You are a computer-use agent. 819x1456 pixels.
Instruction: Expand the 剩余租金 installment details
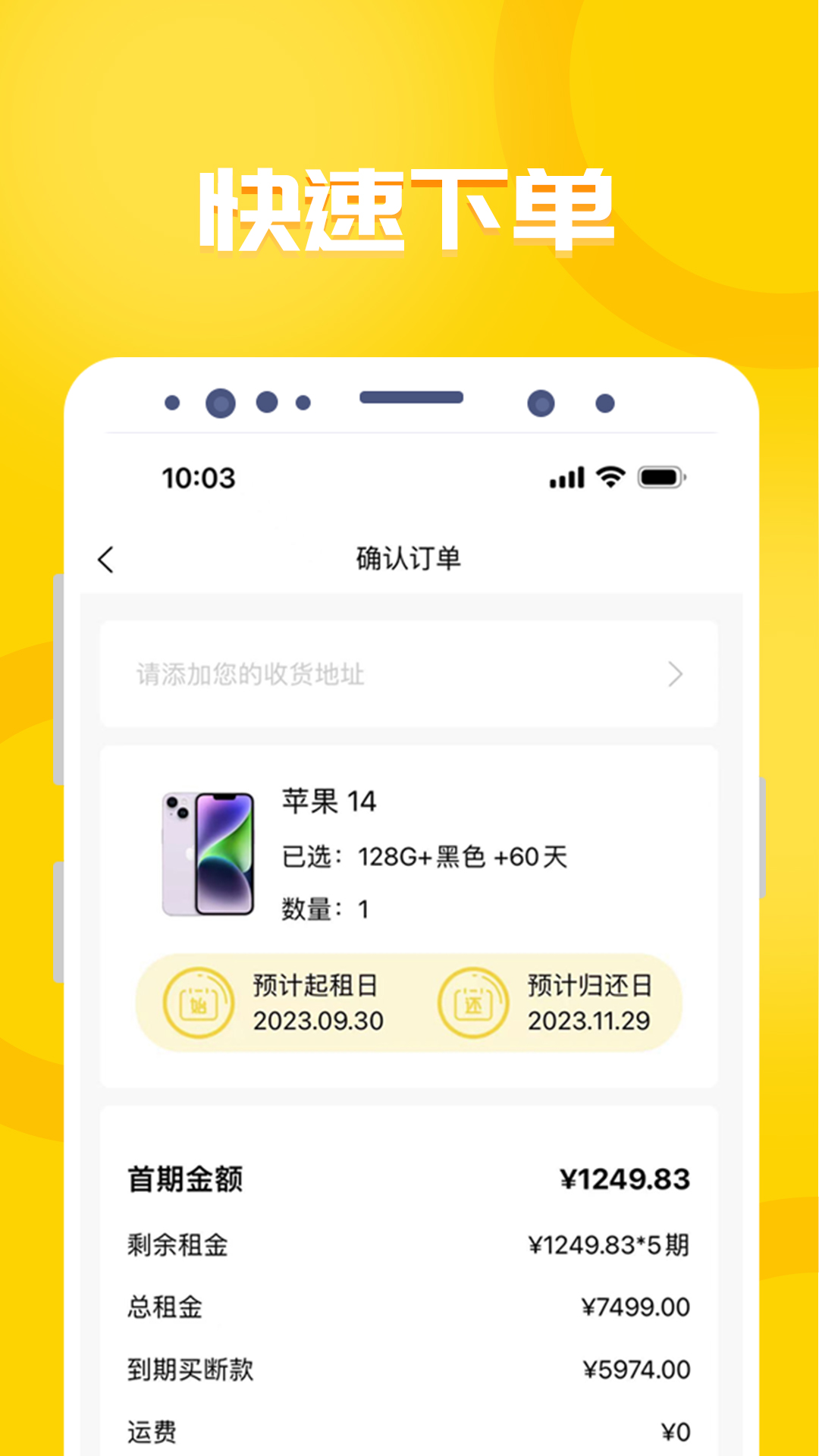[x=409, y=1243]
